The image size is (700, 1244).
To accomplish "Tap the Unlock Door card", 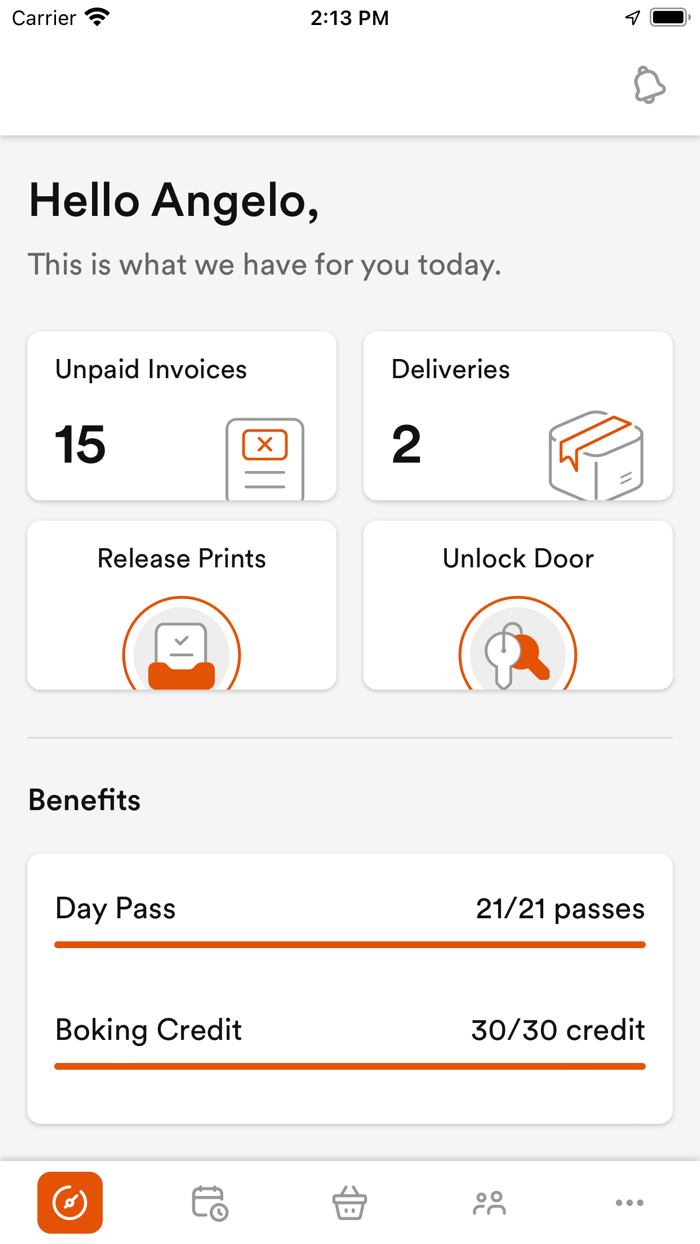I will [518, 605].
